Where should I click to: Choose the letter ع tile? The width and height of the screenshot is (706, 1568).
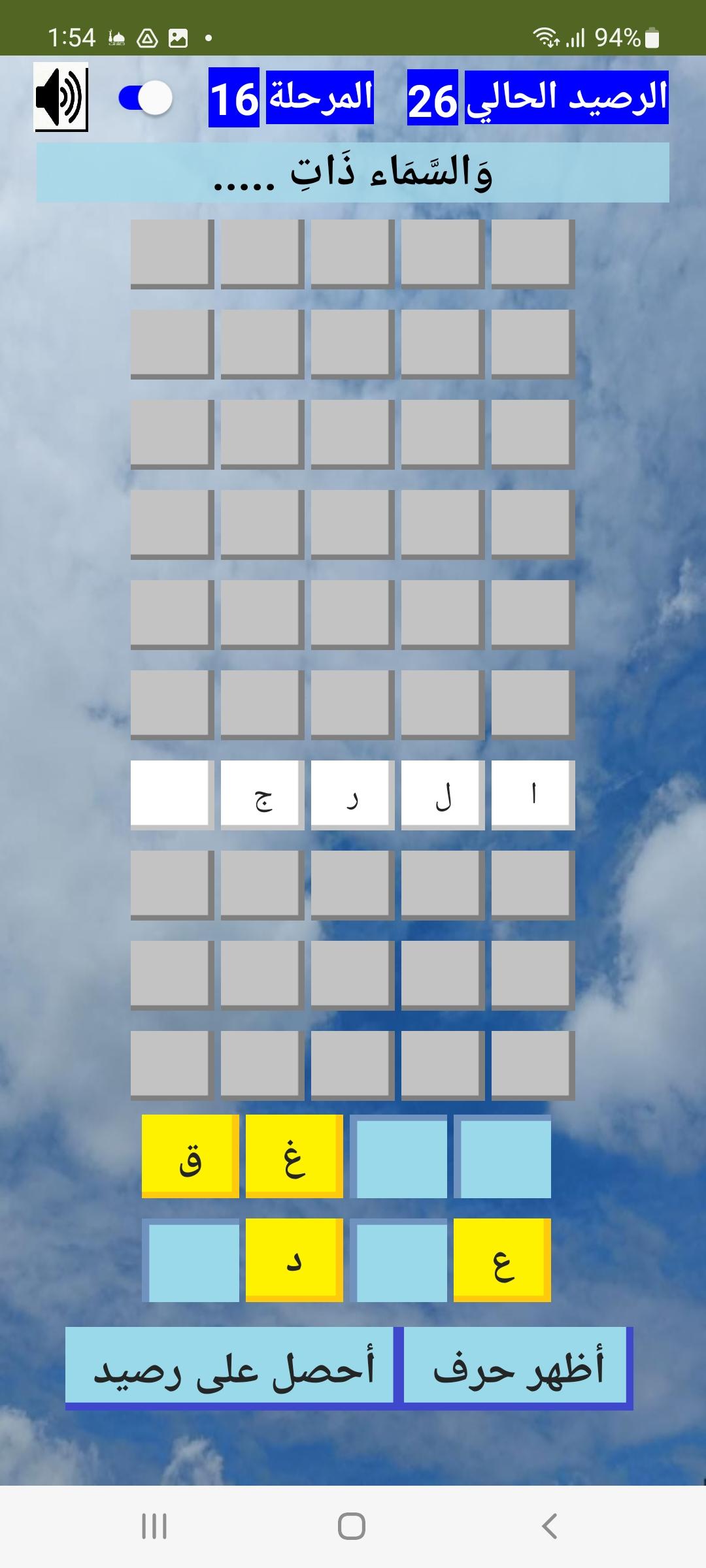[x=502, y=1260]
